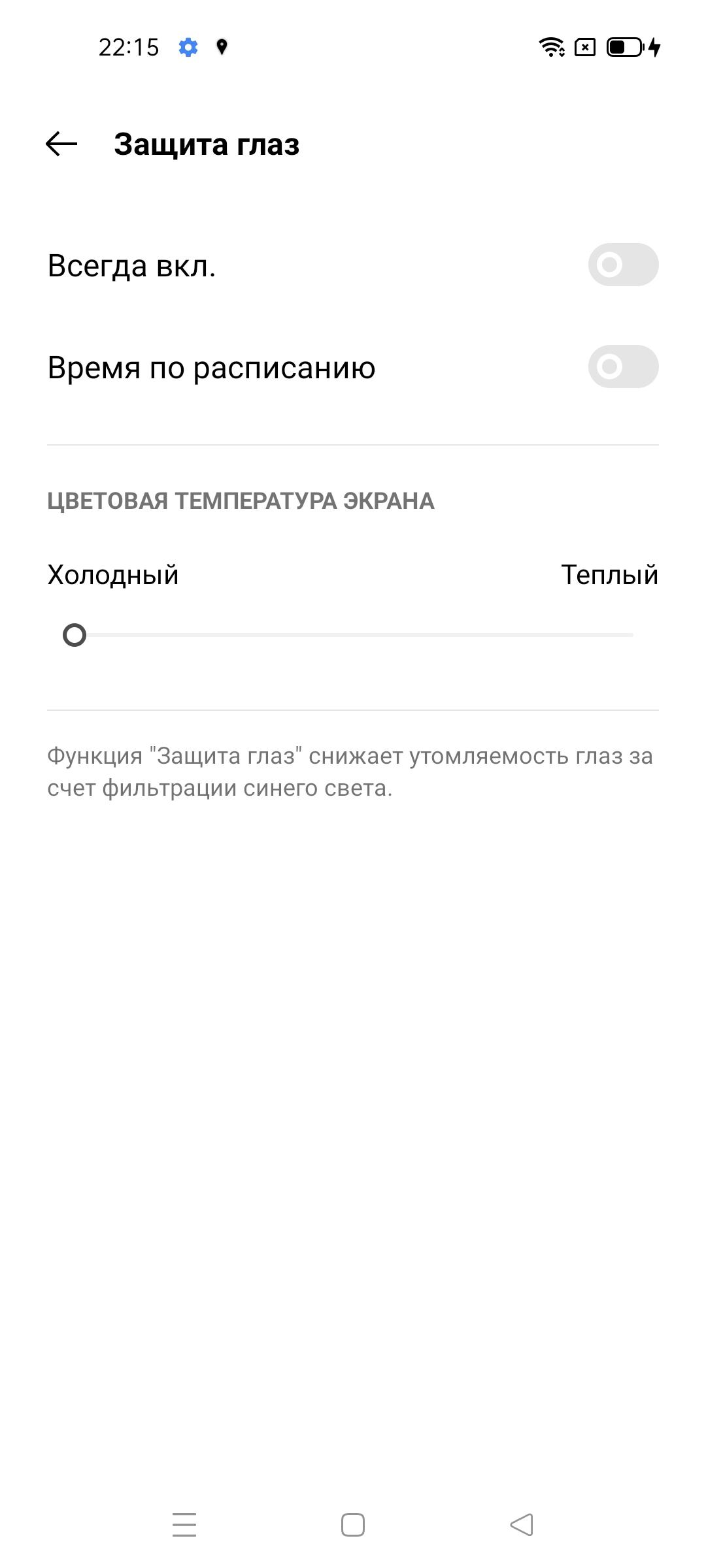Viewport: 706px width, 1568px height.
Task: Turn on Время по расписанию
Action: pyautogui.click(x=623, y=367)
